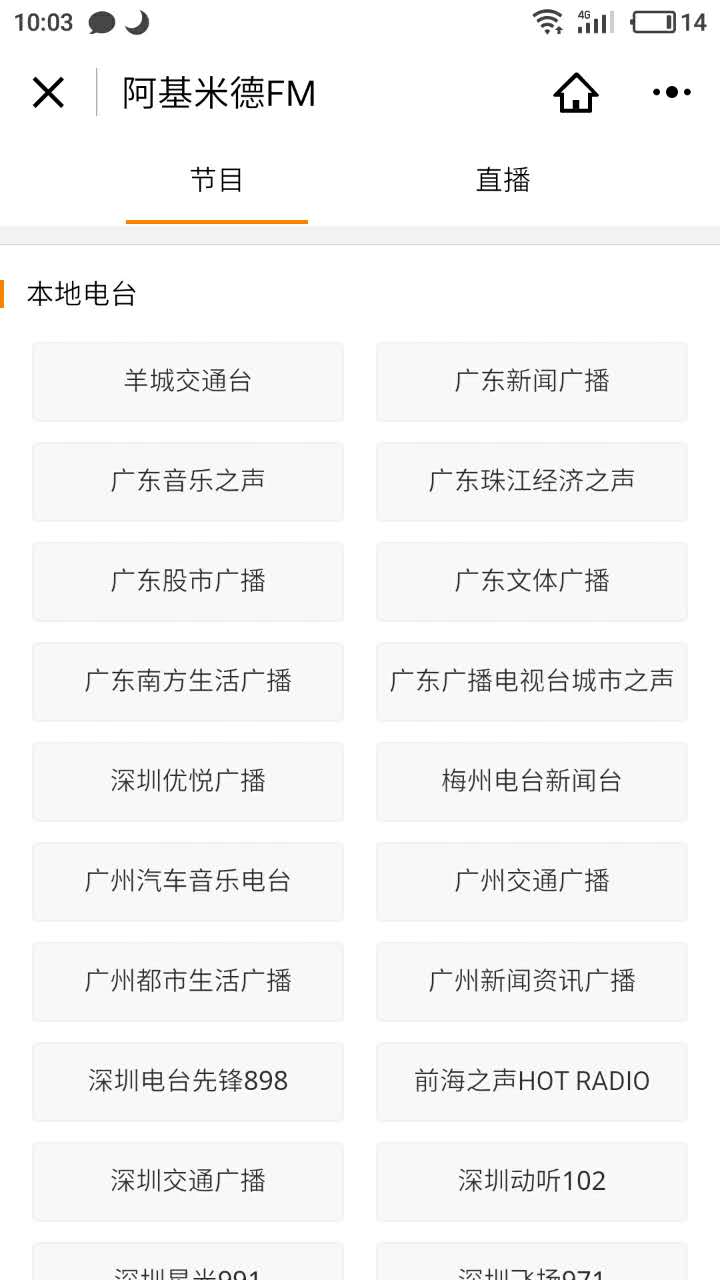Tap 广东股市广播
This screenshot has height=1280, width=720.
188,581
